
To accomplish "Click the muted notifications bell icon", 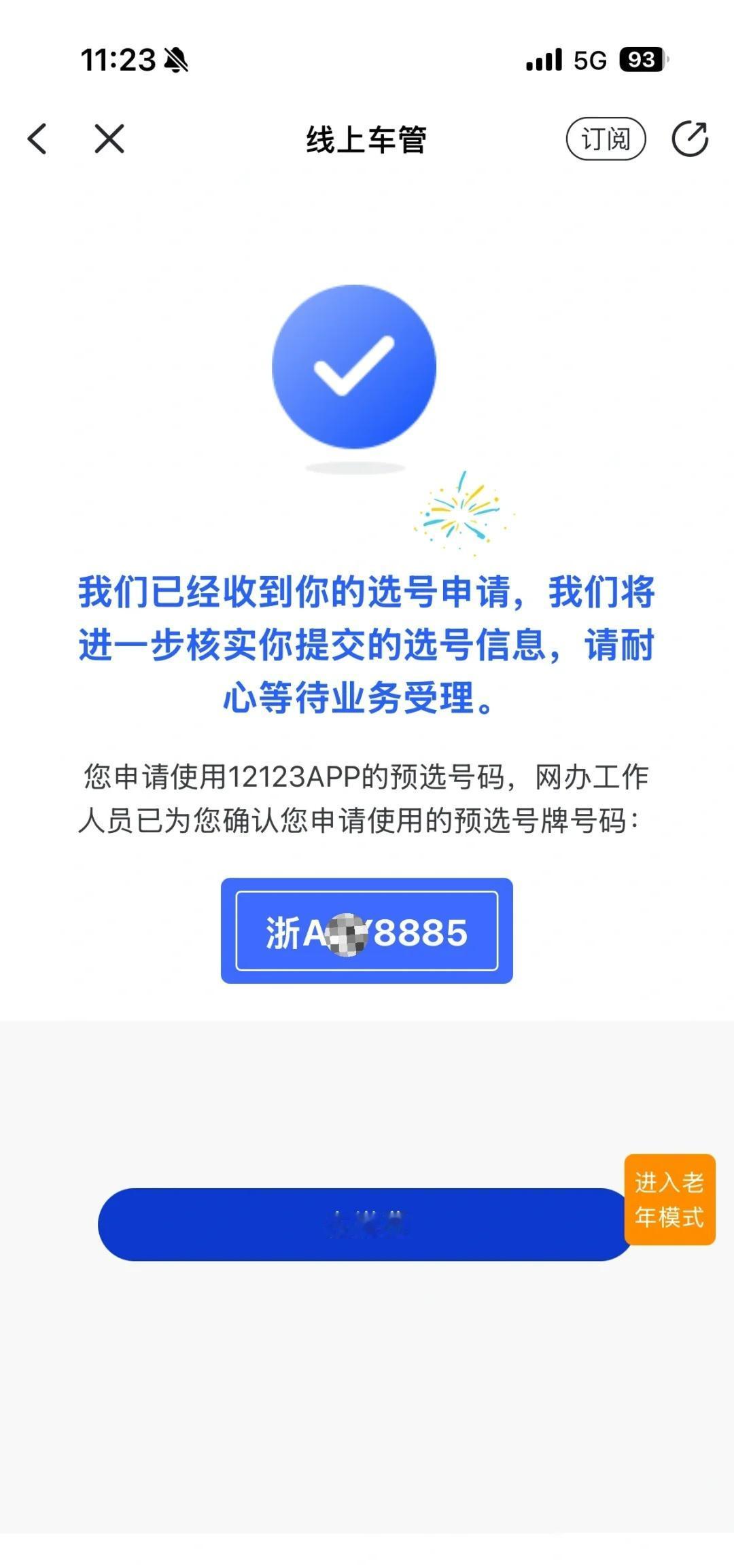I will coord(176,60).
